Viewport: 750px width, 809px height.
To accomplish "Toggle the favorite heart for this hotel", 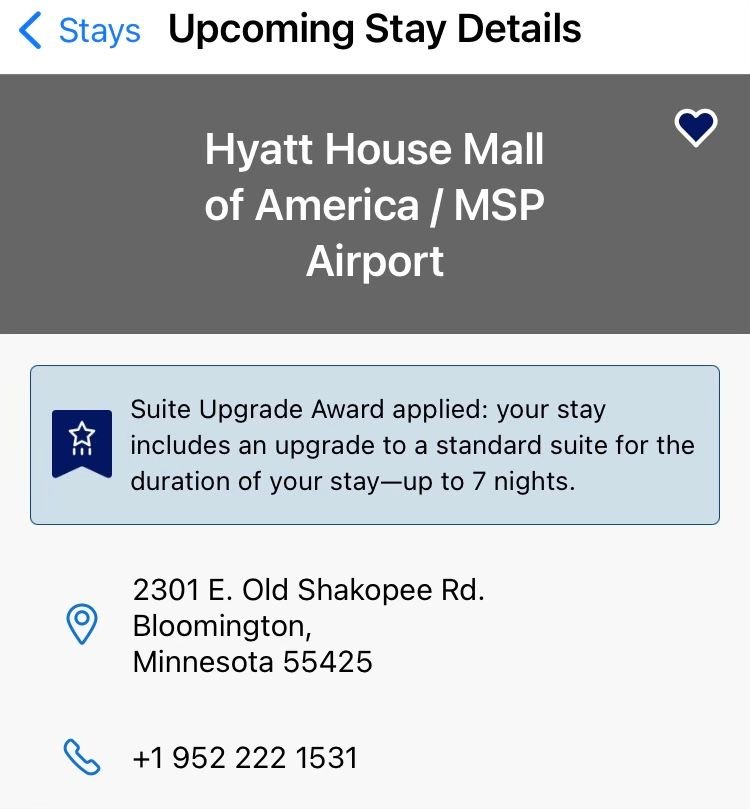I will [x=695, y=127].
